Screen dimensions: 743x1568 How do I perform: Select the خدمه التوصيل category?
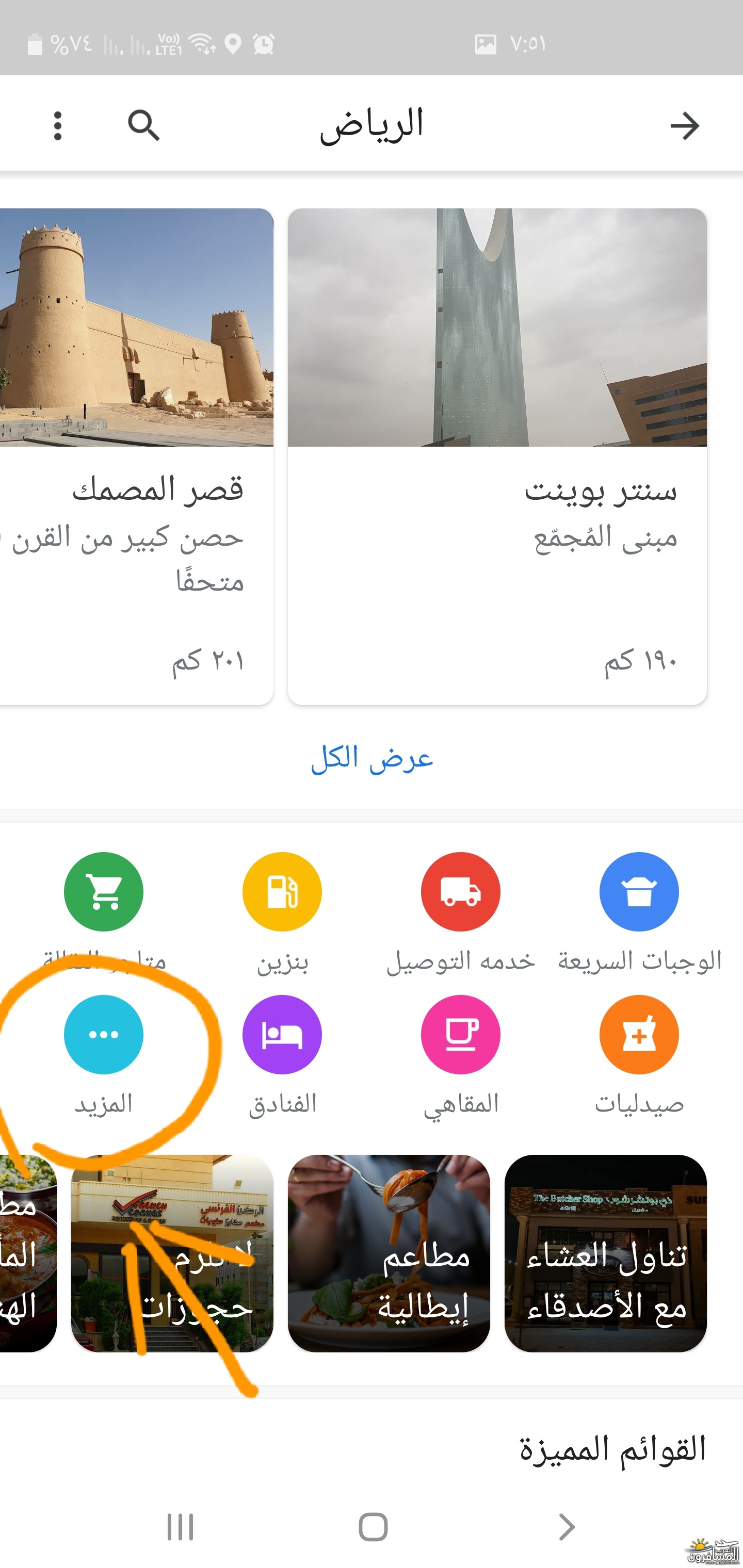coord(460,892)
